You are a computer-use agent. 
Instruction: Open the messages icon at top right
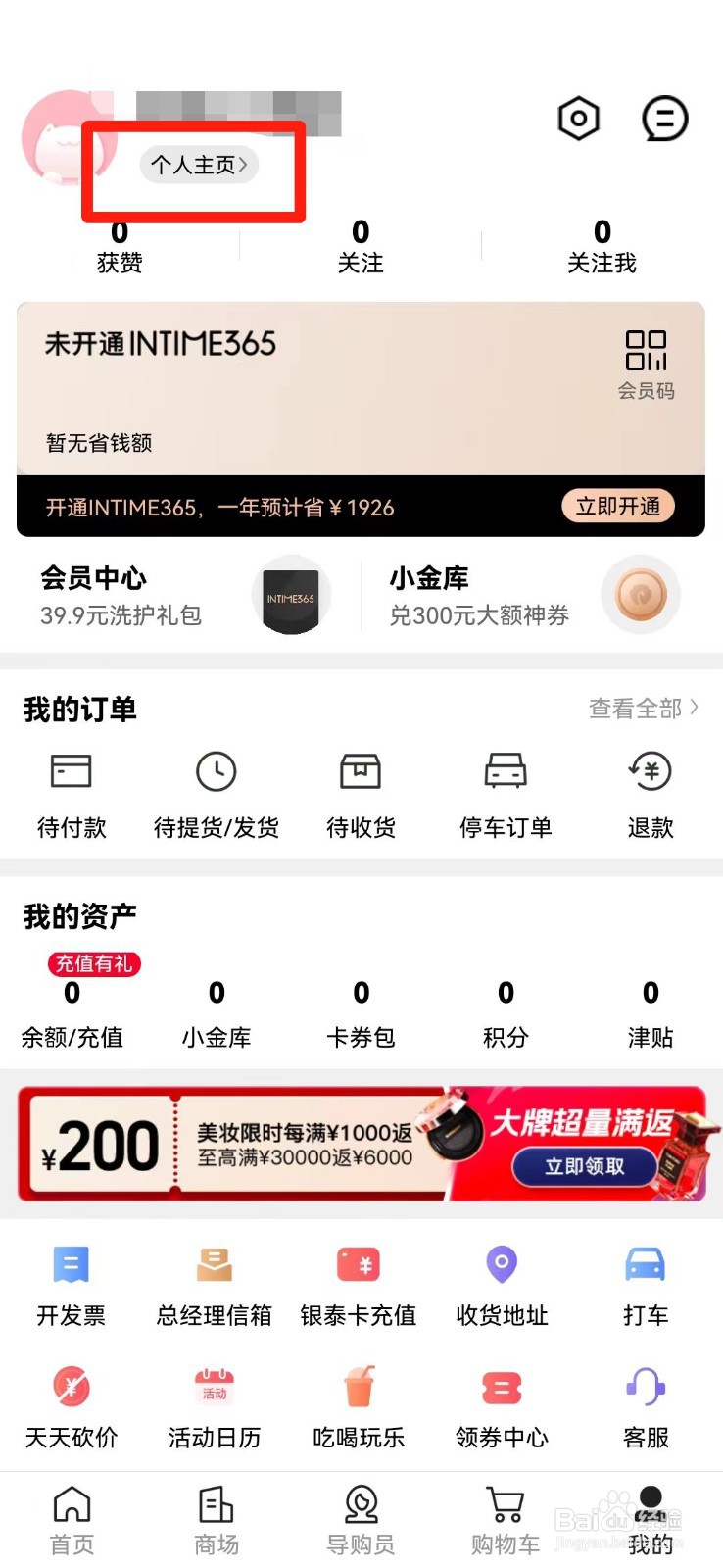click(x=665, y=119)
